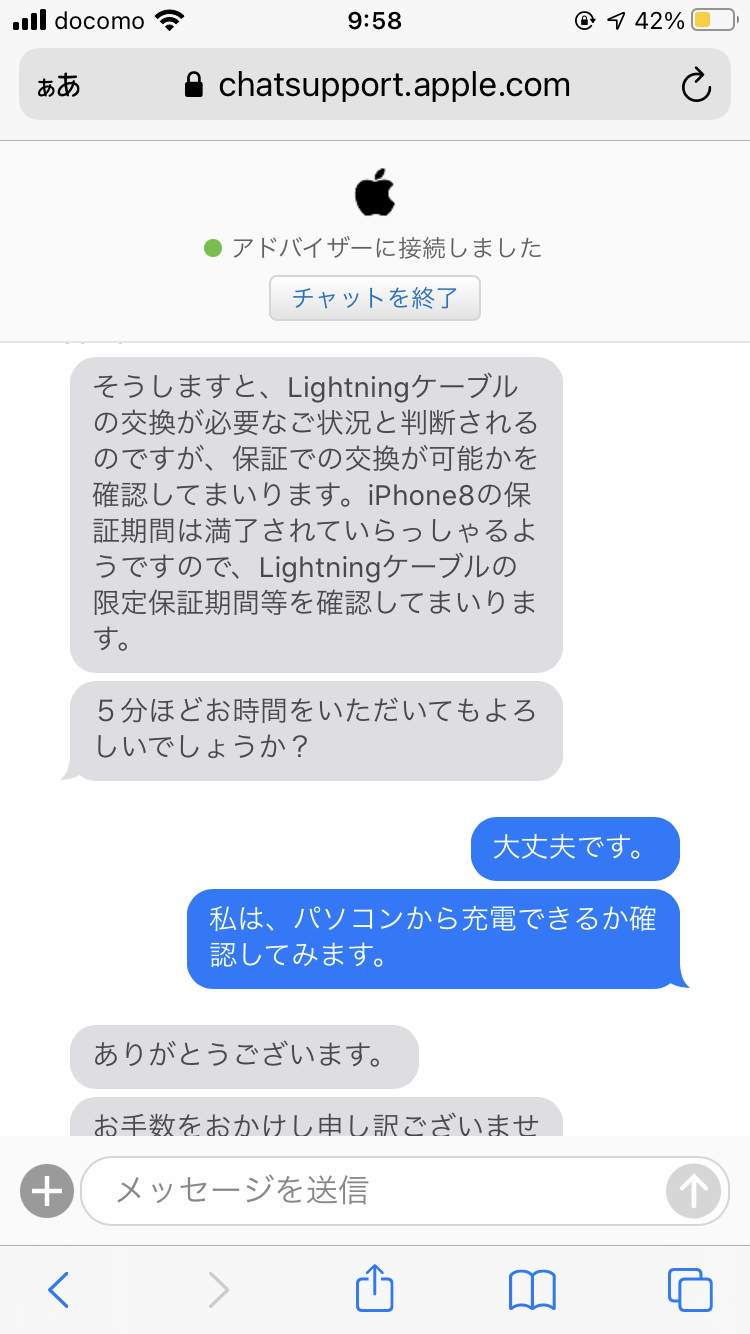Focus the メッセージを送信 message field

[x=370, y=1191]
